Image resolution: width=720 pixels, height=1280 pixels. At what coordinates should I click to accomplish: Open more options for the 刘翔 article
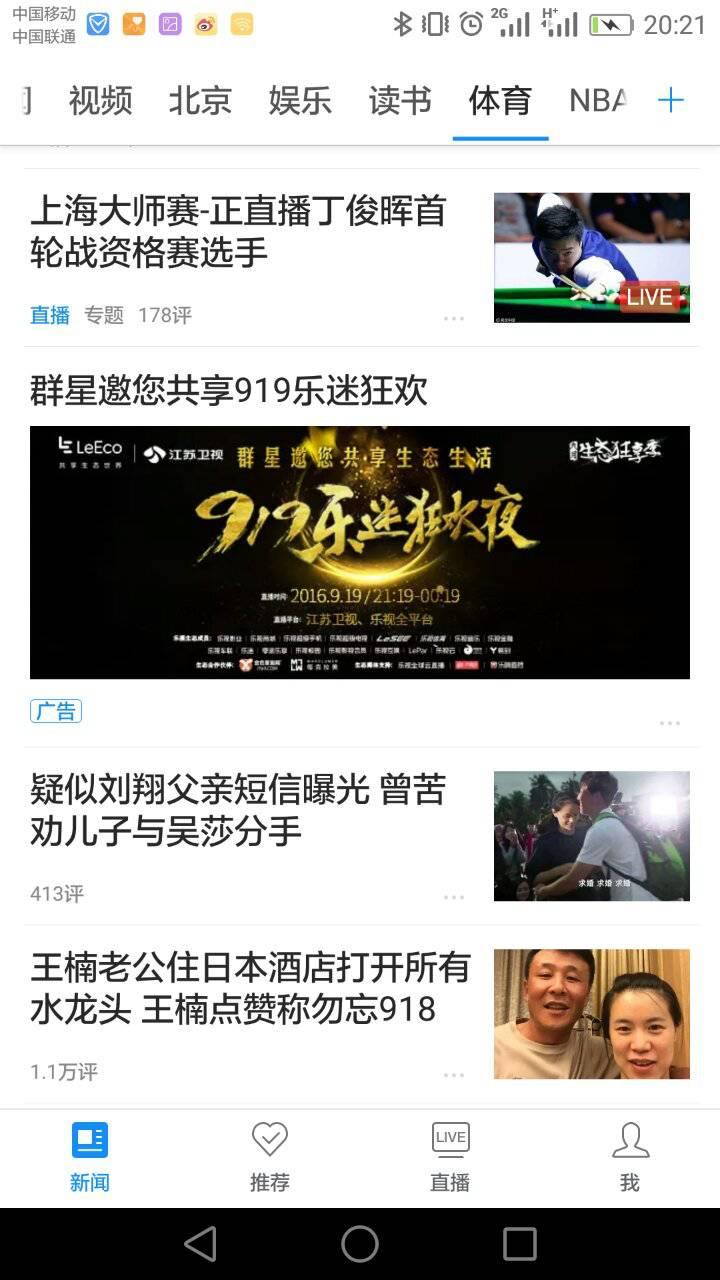[x=454, y=897]
